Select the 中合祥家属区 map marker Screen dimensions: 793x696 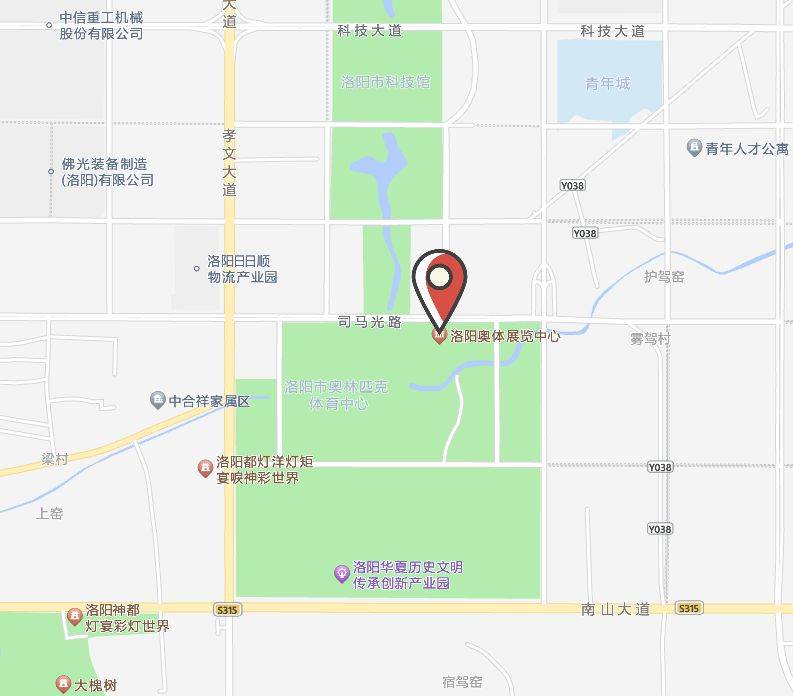coord(157,400)
